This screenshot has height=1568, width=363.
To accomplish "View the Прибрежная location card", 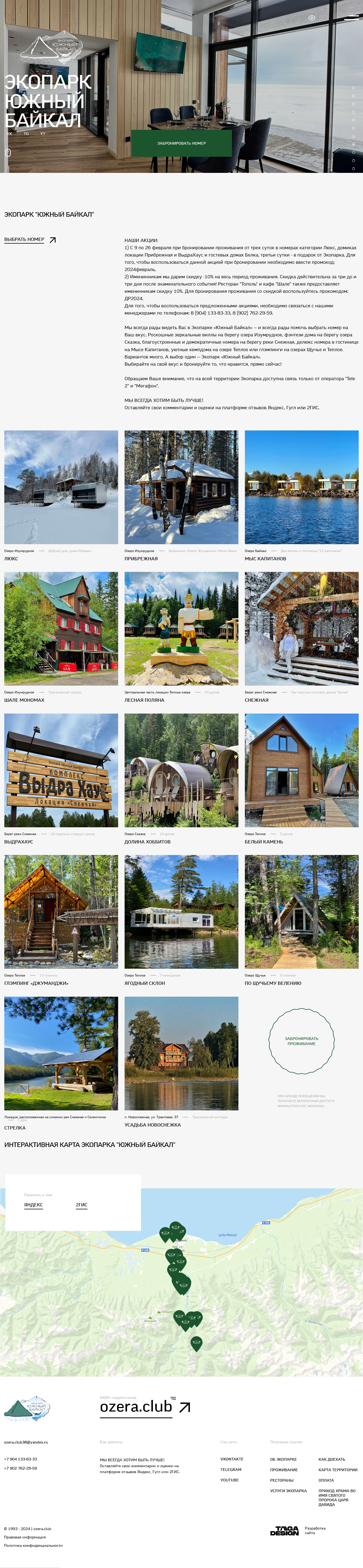I will [181, 487].
